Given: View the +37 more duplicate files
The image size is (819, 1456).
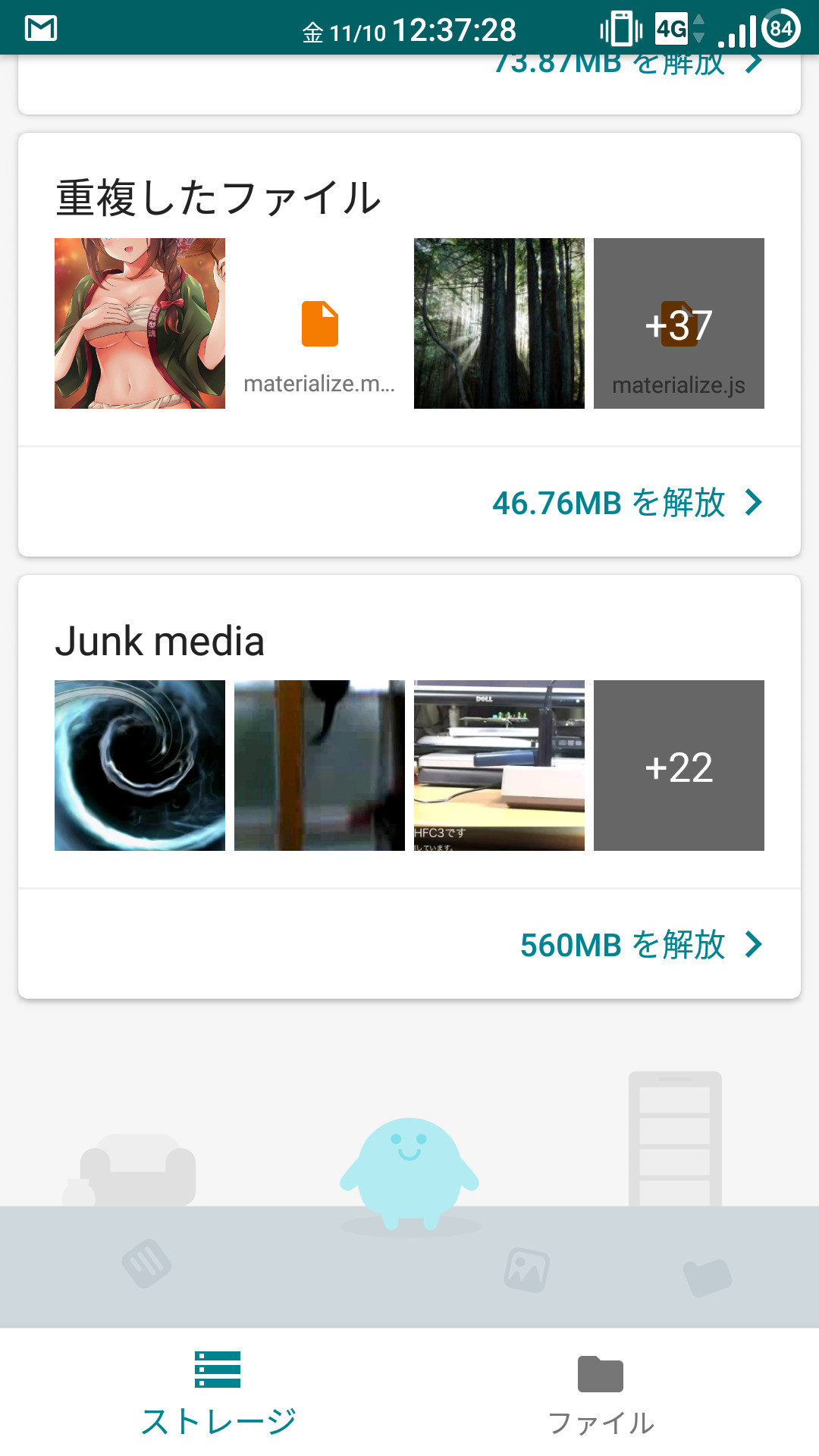Looking at the screenshot, I should pos(679,324).
